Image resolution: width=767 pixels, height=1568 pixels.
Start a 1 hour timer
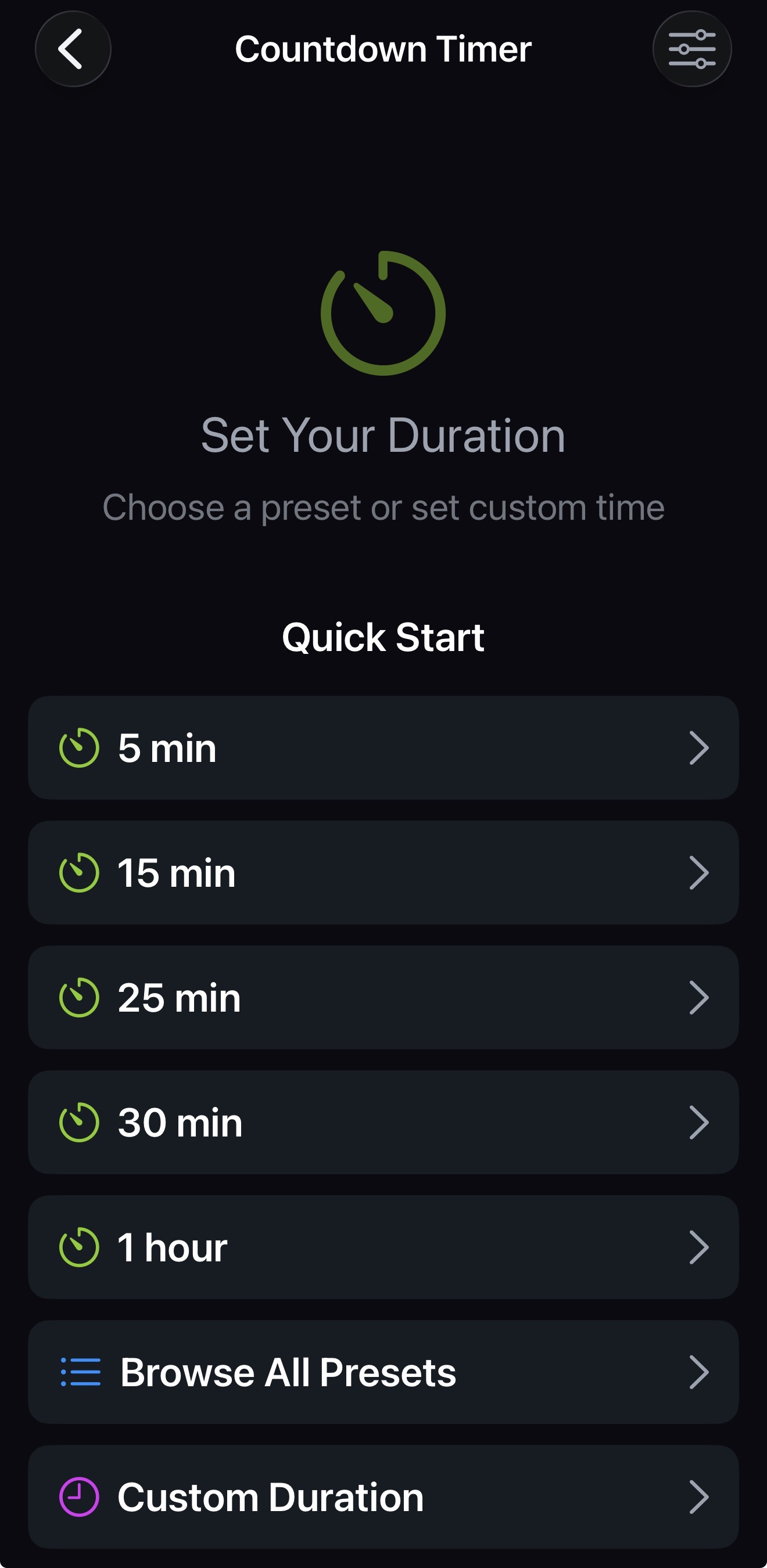[x=383, y=1247]
